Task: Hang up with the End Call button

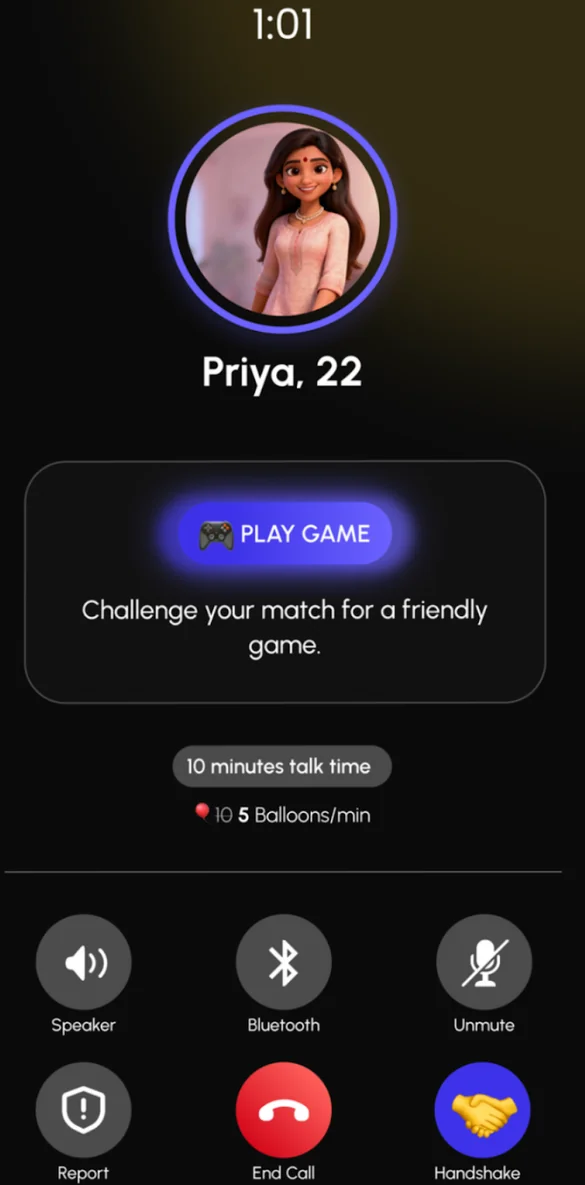Action: coord(283,1109)
